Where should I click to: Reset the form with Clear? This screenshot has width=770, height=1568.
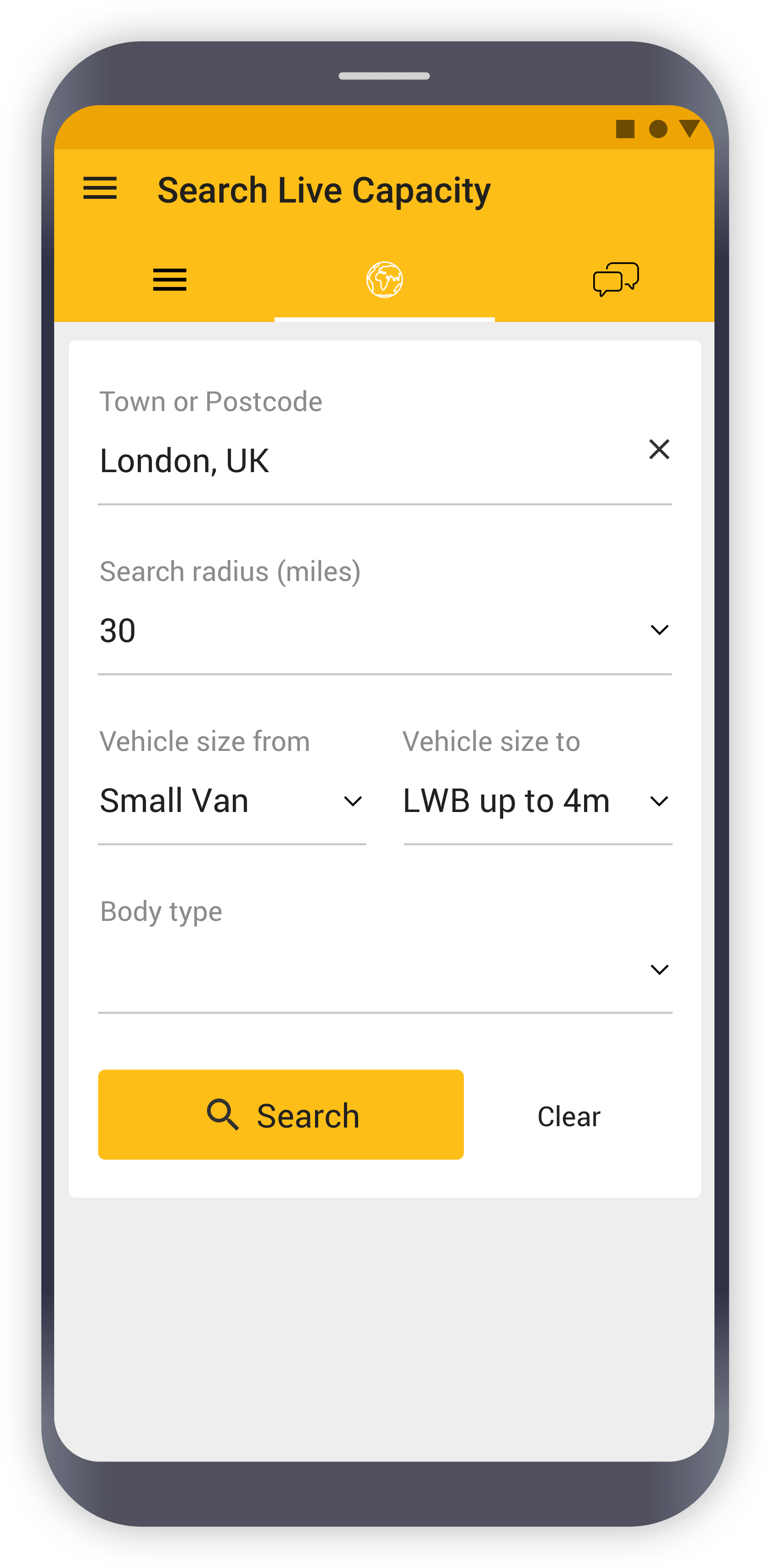(x=568, y=1117)
